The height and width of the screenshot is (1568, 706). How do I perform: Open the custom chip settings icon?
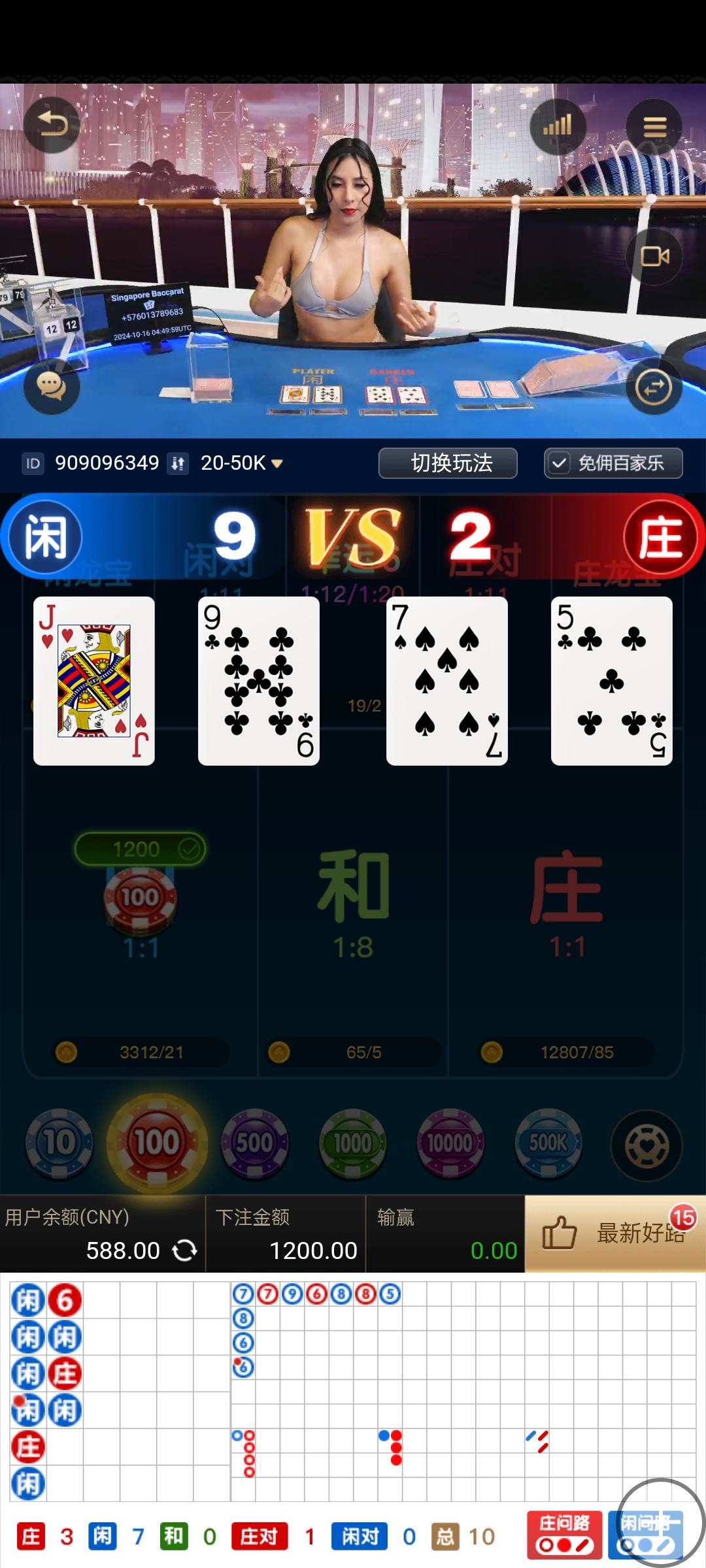pyautogui.click(x=647, y=1145)
